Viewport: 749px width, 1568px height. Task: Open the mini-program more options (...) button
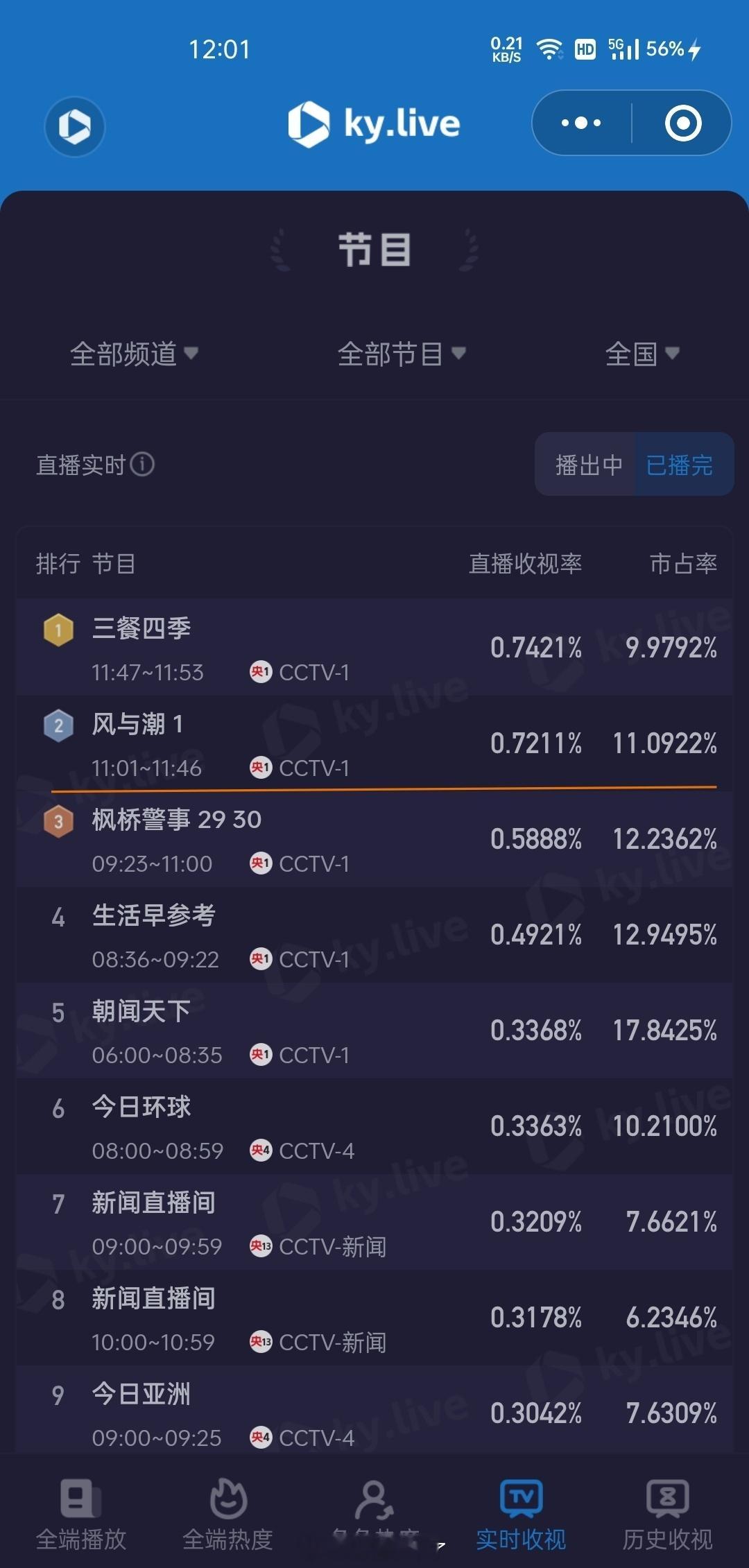pos(579,122)
